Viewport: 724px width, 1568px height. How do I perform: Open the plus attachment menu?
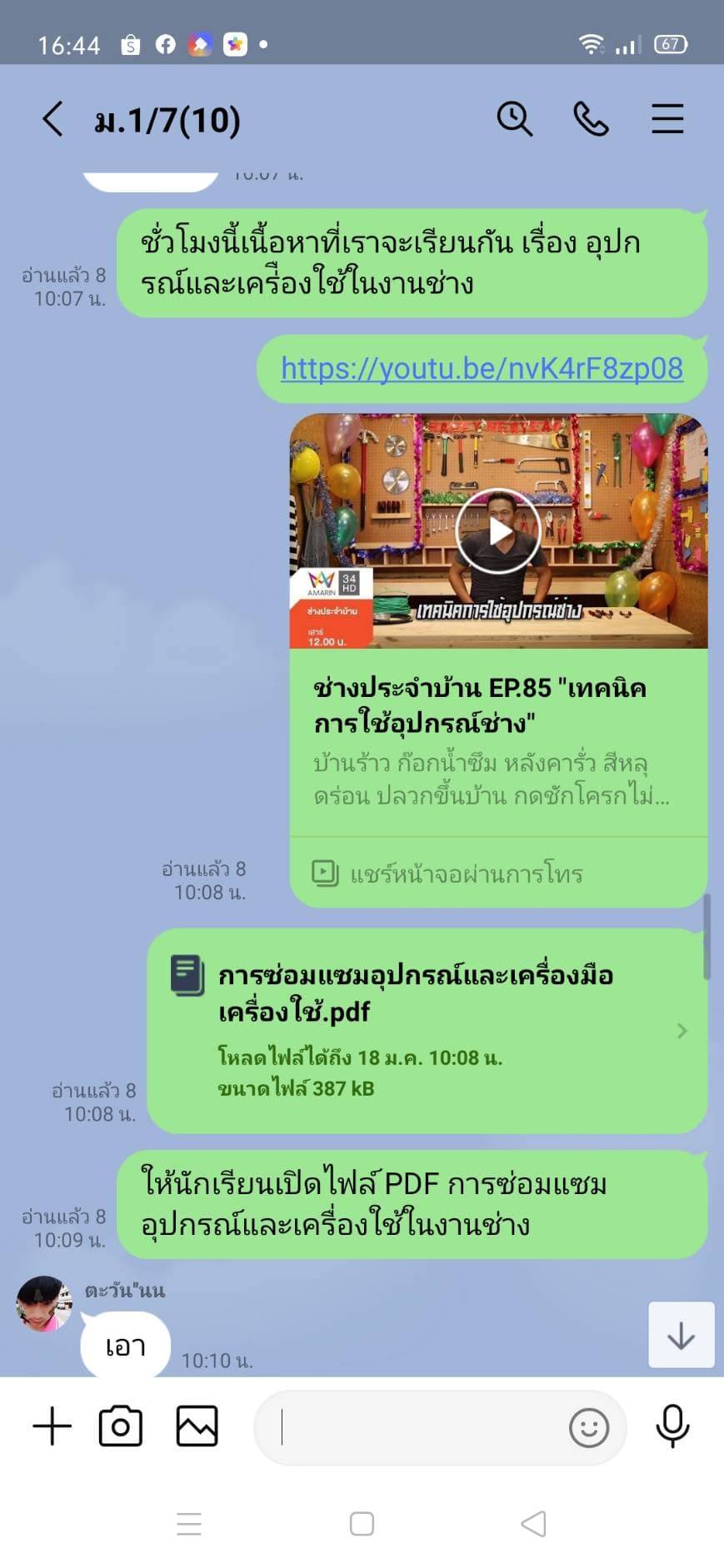52,1426
